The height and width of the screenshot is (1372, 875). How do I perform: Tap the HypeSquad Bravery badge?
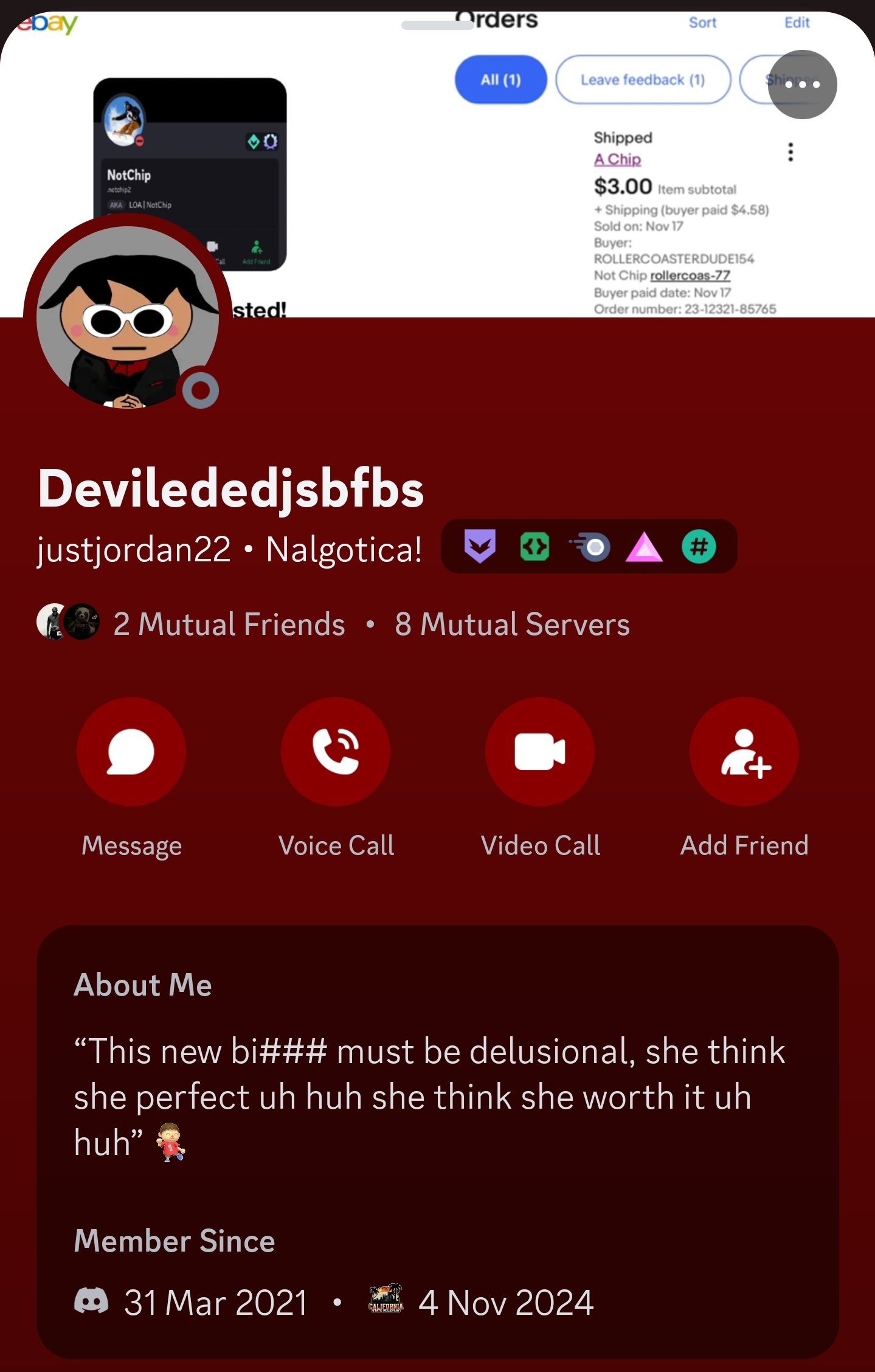480,546
